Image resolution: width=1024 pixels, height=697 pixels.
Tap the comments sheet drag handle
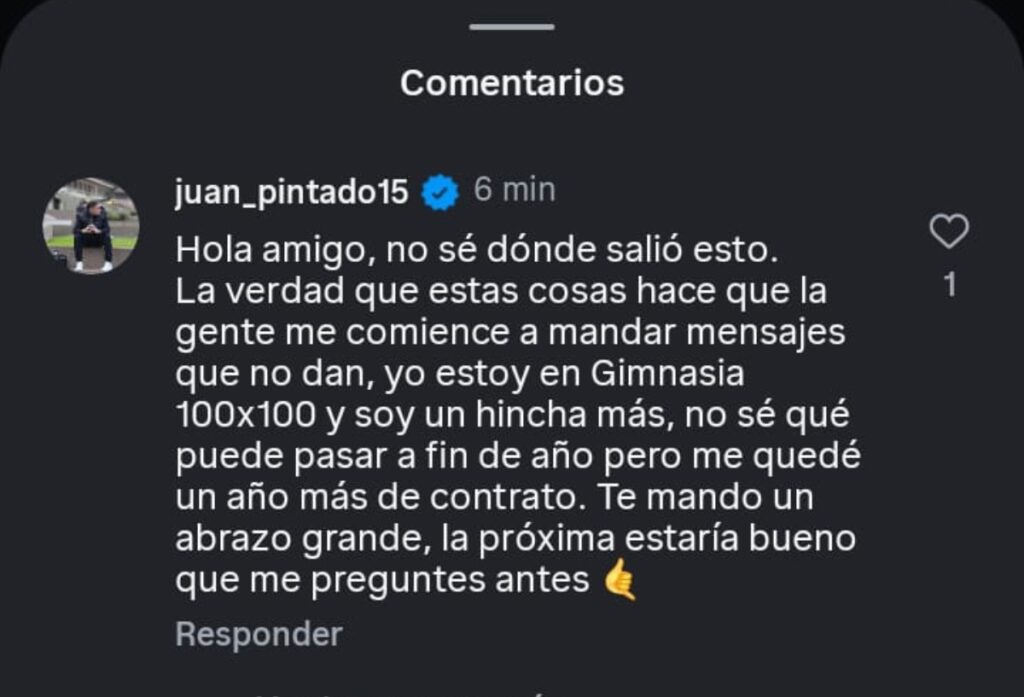coord(511,27)
